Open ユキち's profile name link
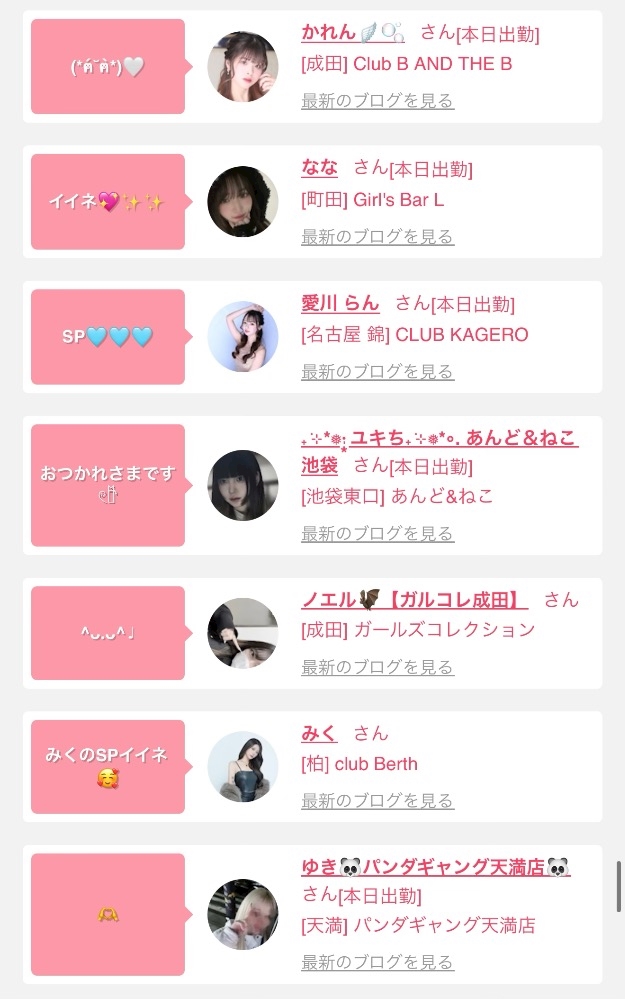The width and height of the screenshot is (625, 999). pos(439,438)
